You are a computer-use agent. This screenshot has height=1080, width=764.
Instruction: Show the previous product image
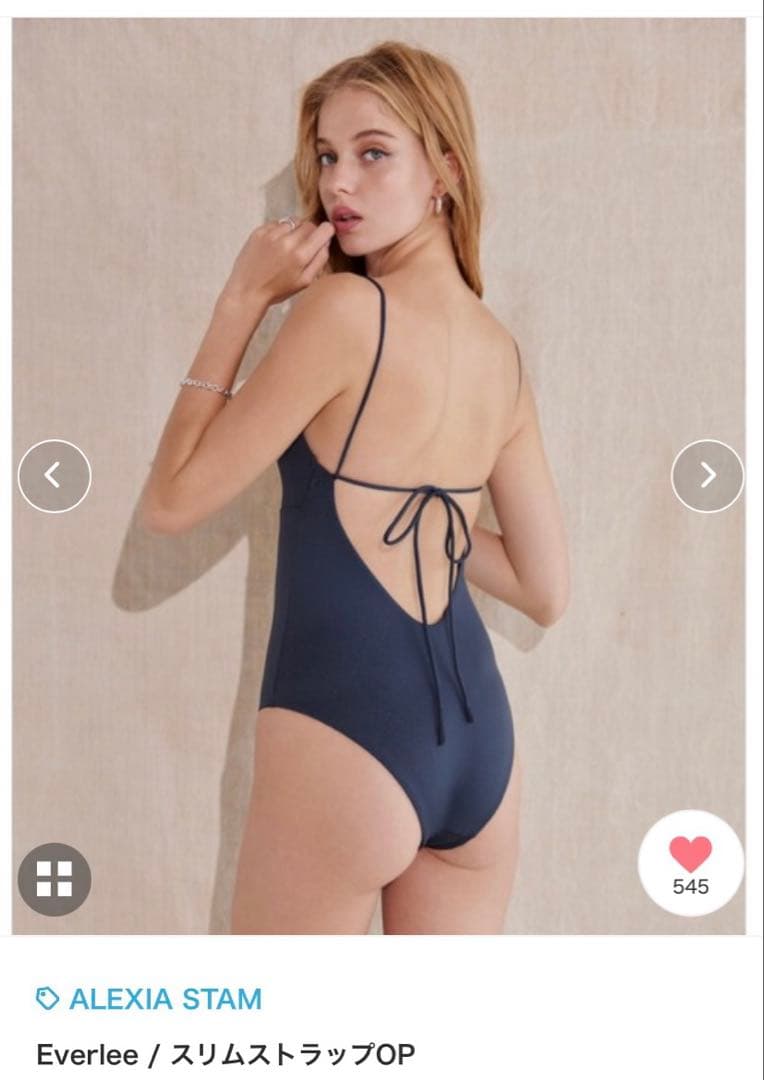point(54,476)
